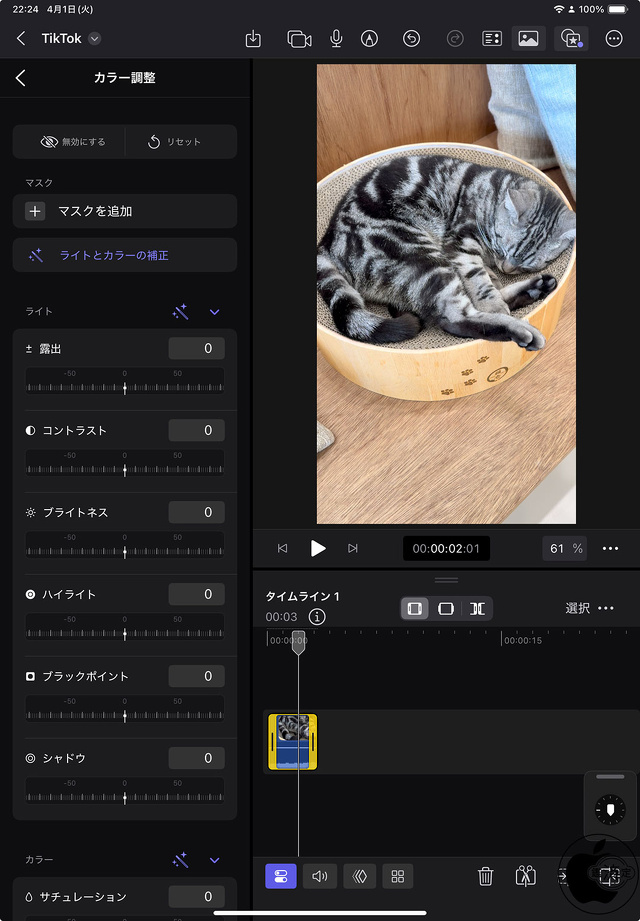Play the video preview

click(x=318, y=548)
